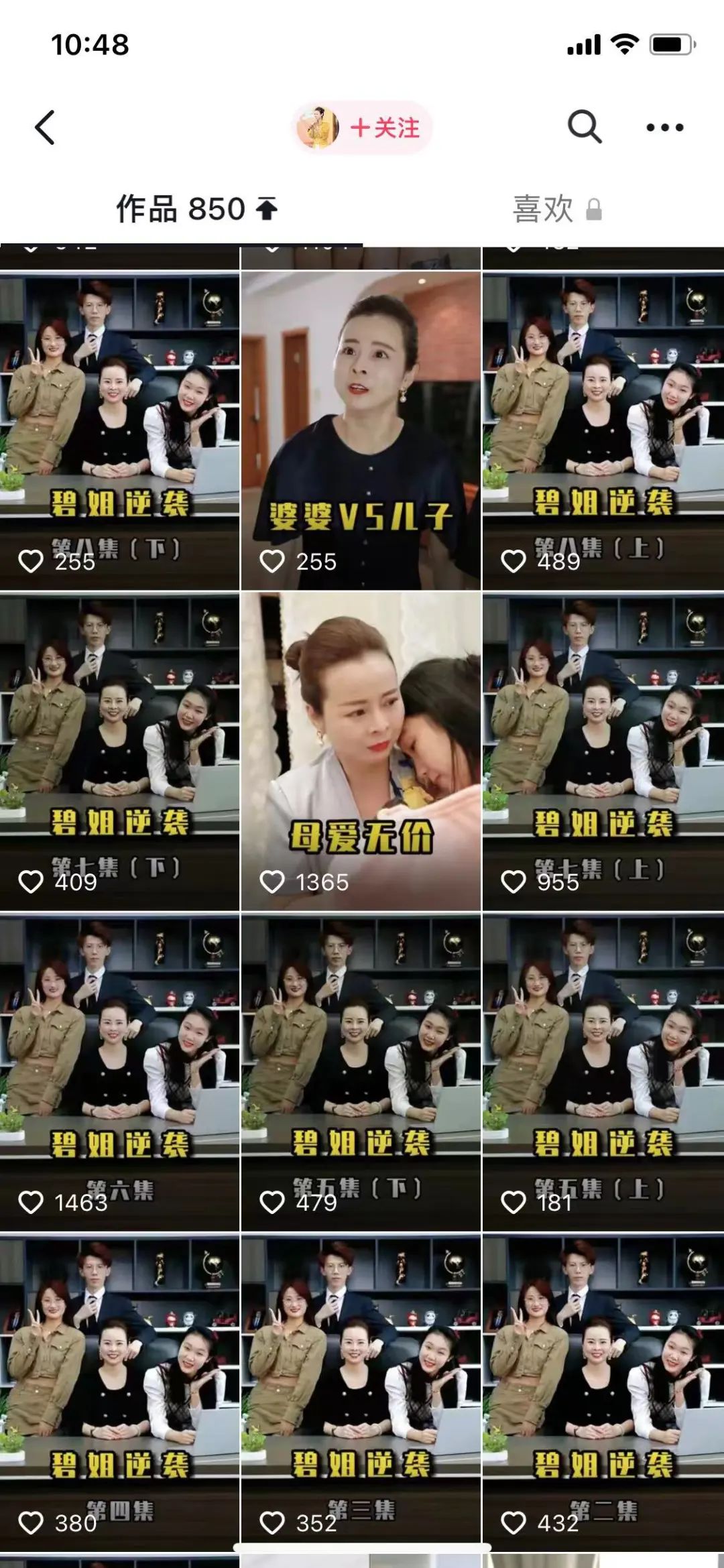Go back to the previous page
This screenshot has width=724, height=1568.
point(45,127)
